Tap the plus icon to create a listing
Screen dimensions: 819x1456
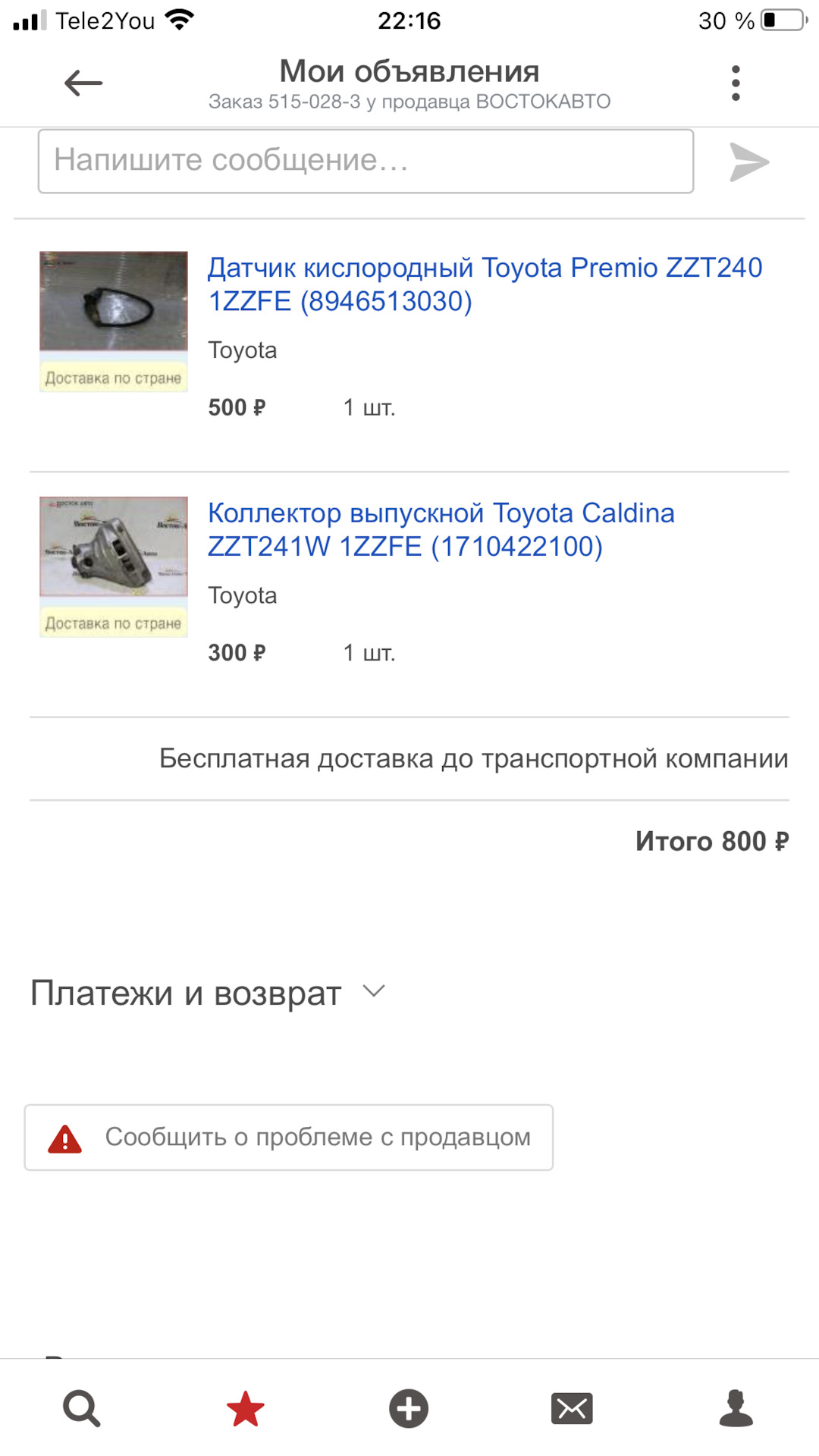click(x=409, y=1407)
